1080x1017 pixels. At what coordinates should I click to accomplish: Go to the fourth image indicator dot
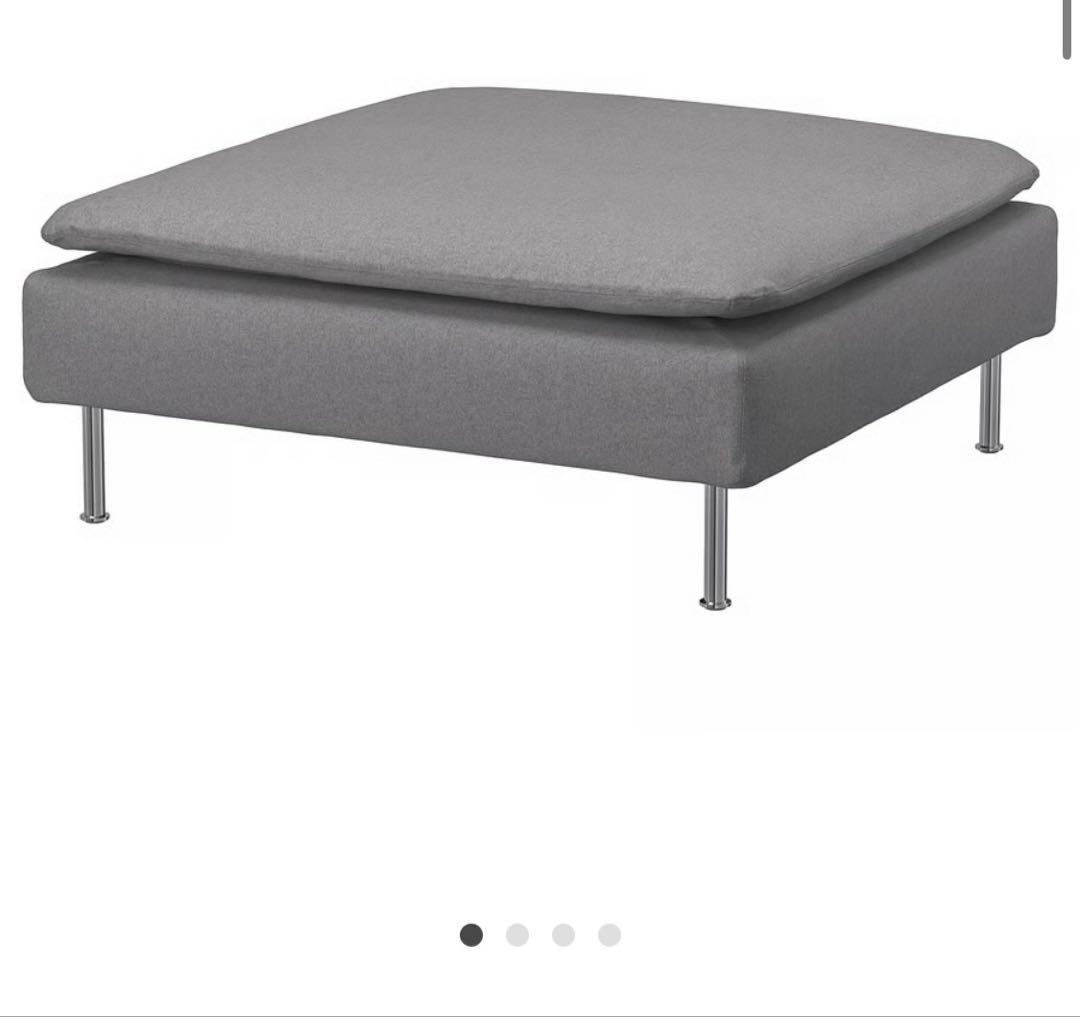[x=609, y=935]
